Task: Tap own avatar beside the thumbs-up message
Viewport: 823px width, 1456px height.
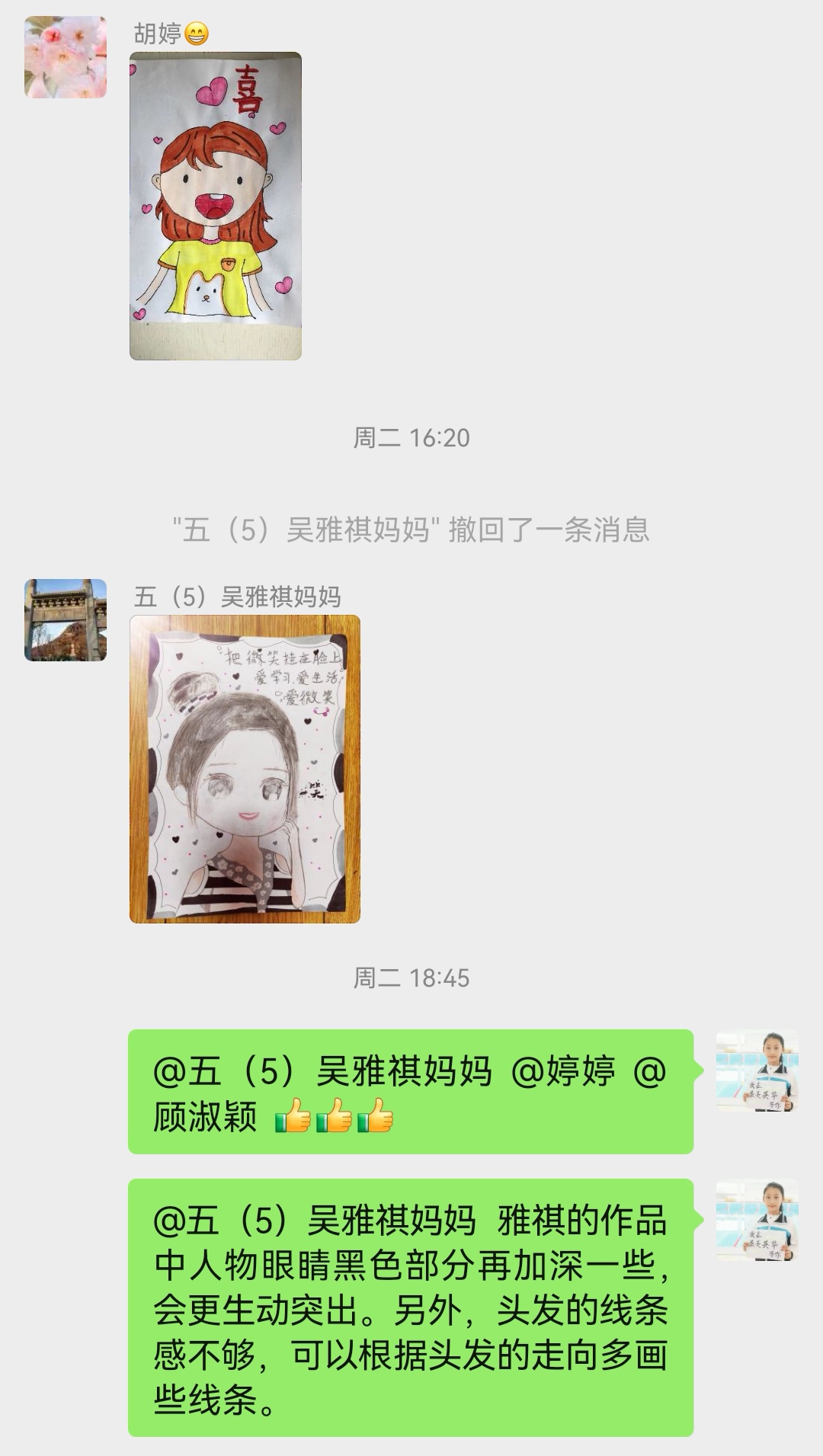Action: pyautogui.click(x=756, y=1070)
